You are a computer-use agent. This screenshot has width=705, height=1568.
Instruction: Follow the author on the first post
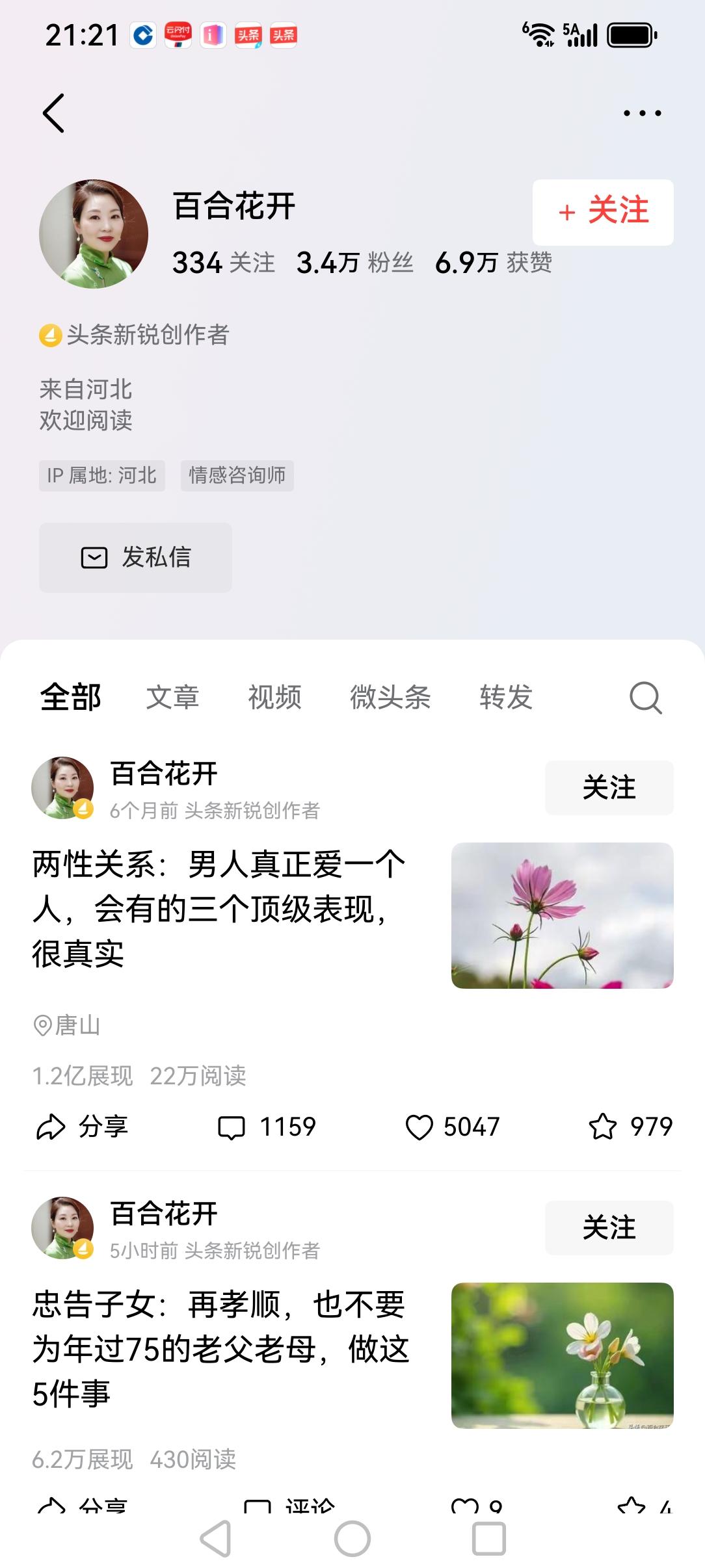tap(609, 787)
